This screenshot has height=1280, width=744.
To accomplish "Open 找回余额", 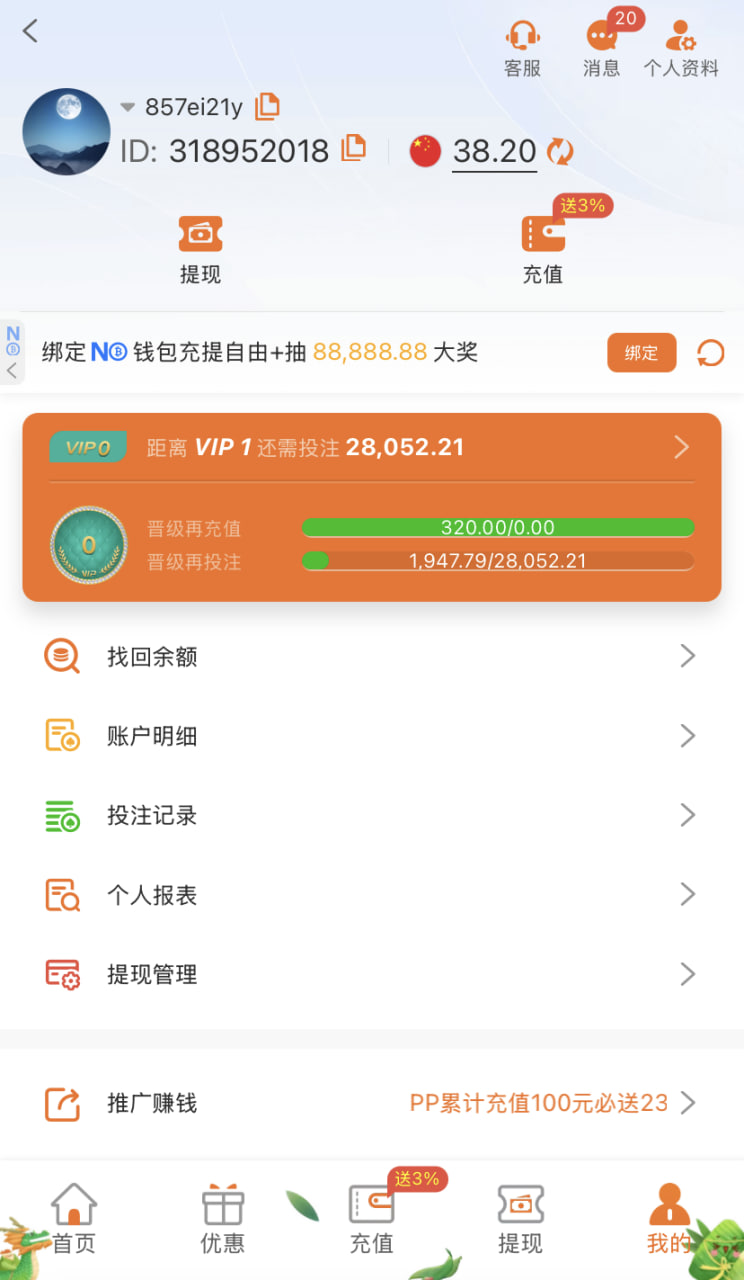I will tap(372, 657).
